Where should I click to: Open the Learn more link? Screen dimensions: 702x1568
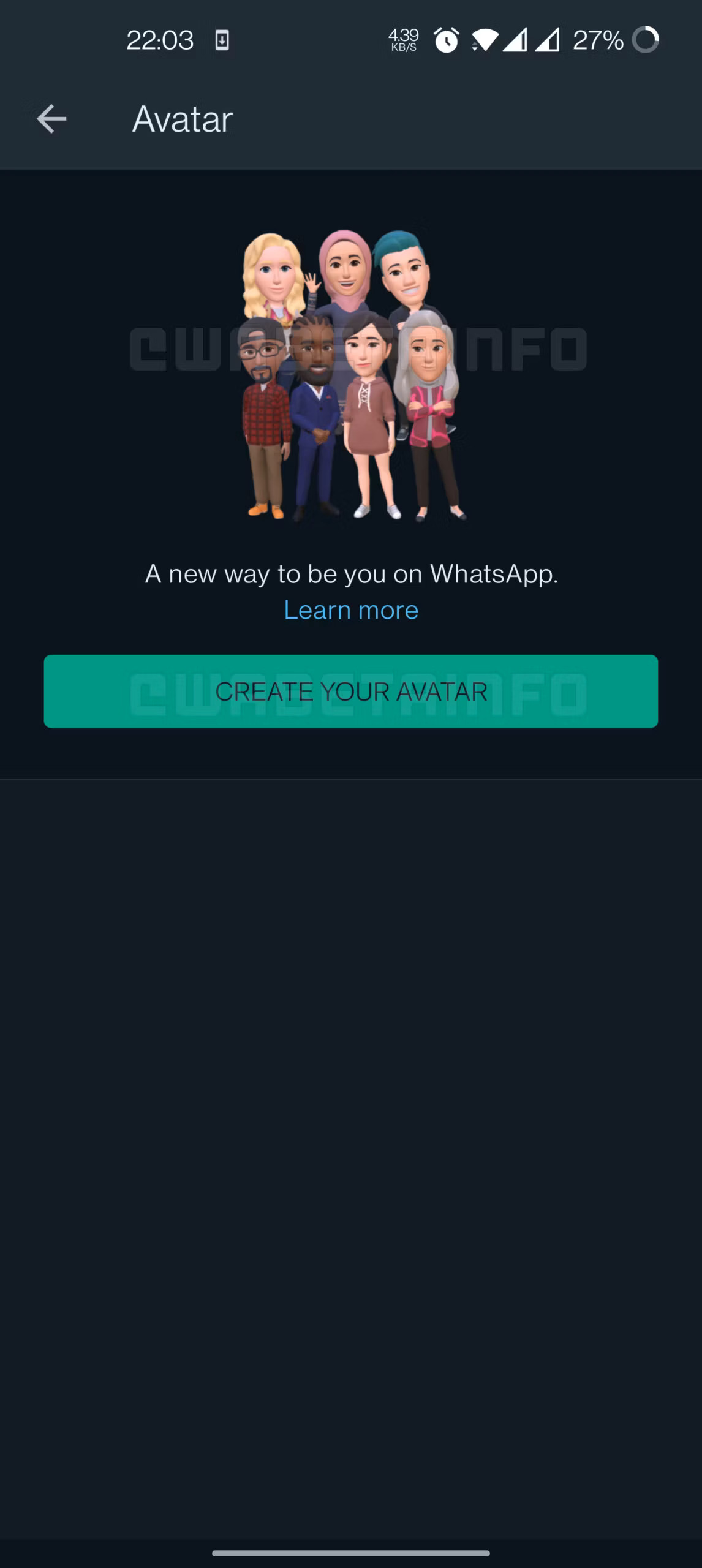(351, 610)
